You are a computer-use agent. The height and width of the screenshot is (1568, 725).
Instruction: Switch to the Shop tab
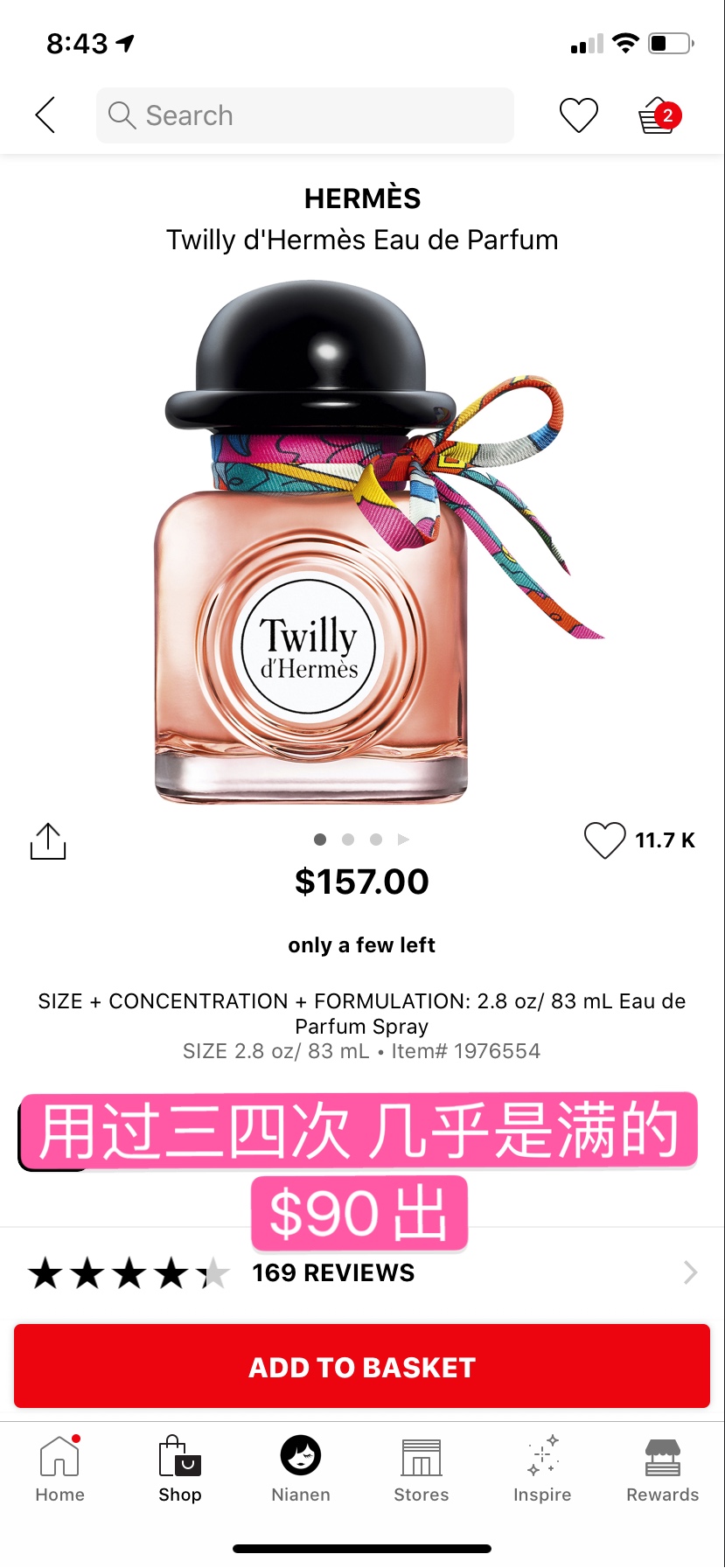pyautogui.click(x=180, y=1469)
